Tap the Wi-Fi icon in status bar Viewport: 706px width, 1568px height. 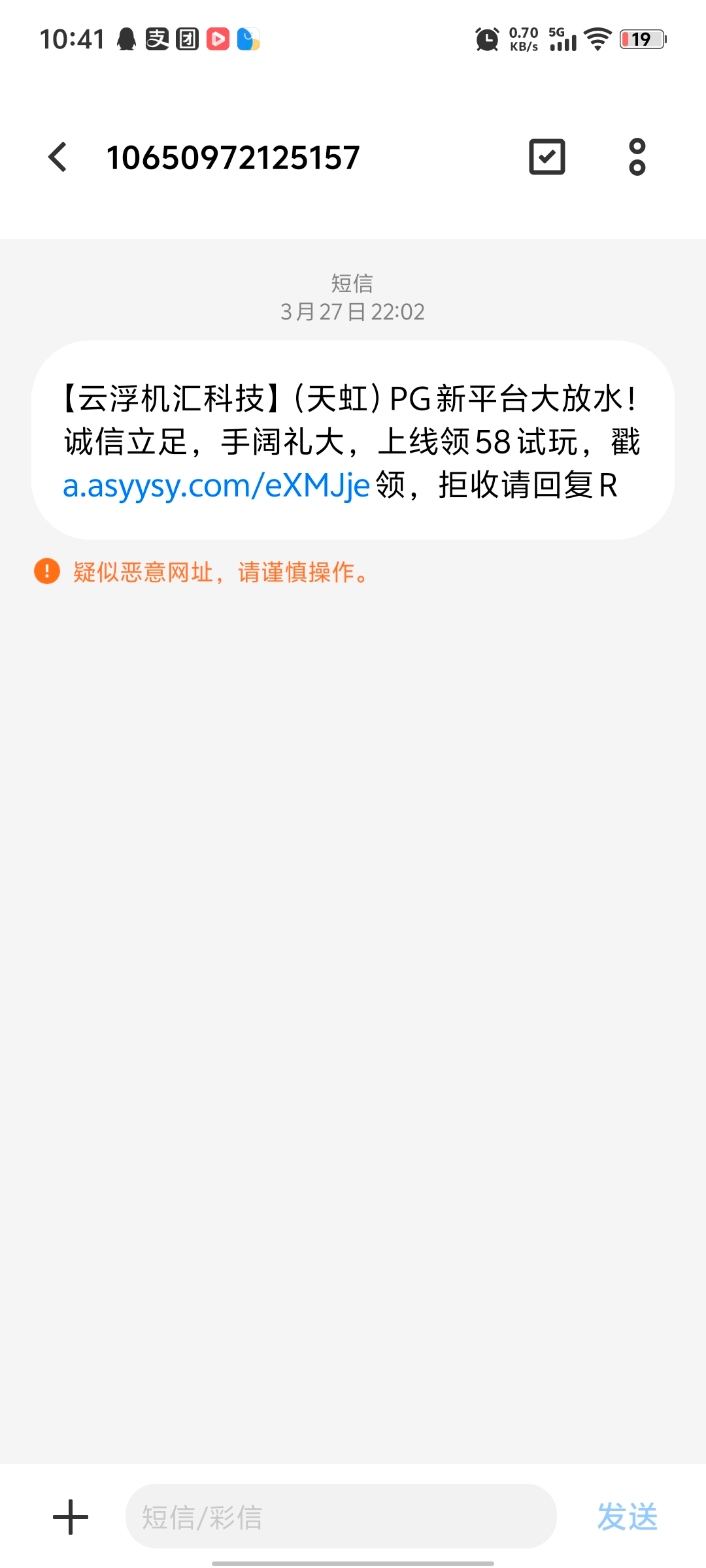597,39
